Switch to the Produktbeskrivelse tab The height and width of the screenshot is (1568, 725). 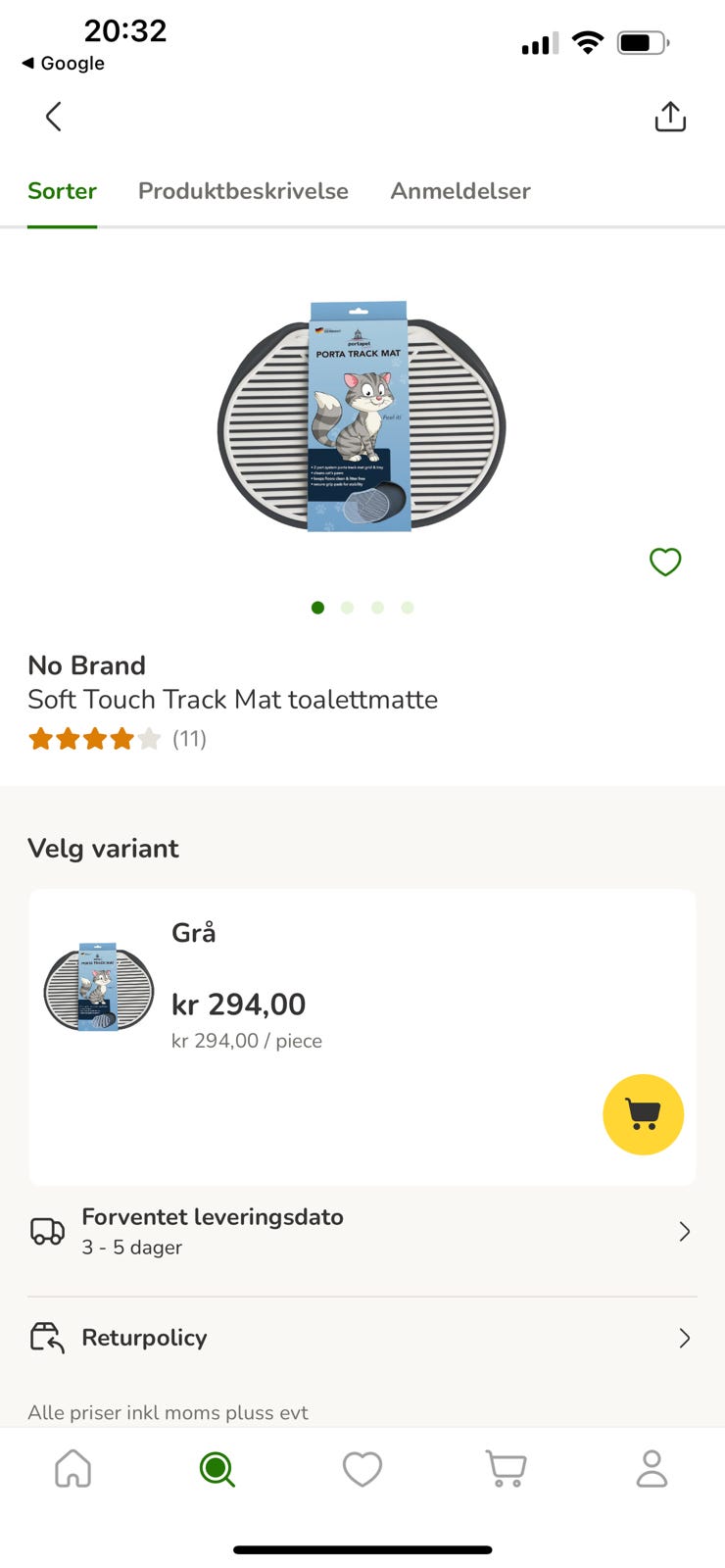[243, 191]
